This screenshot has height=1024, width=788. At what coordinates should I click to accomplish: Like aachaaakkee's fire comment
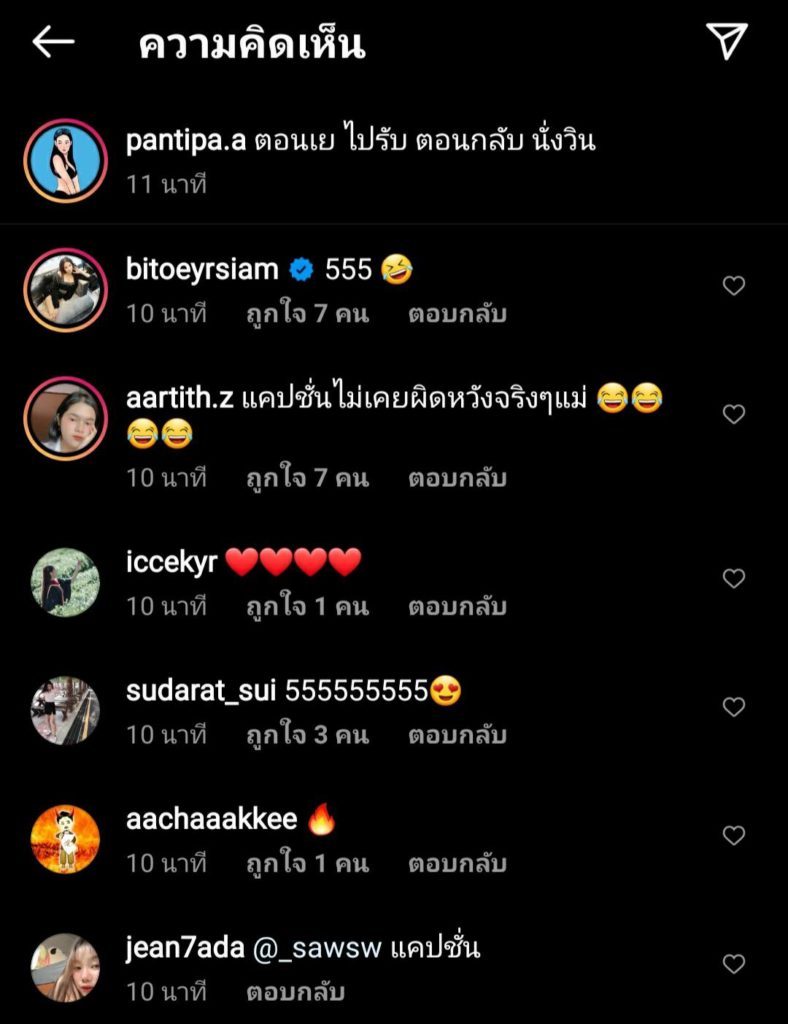734,835
